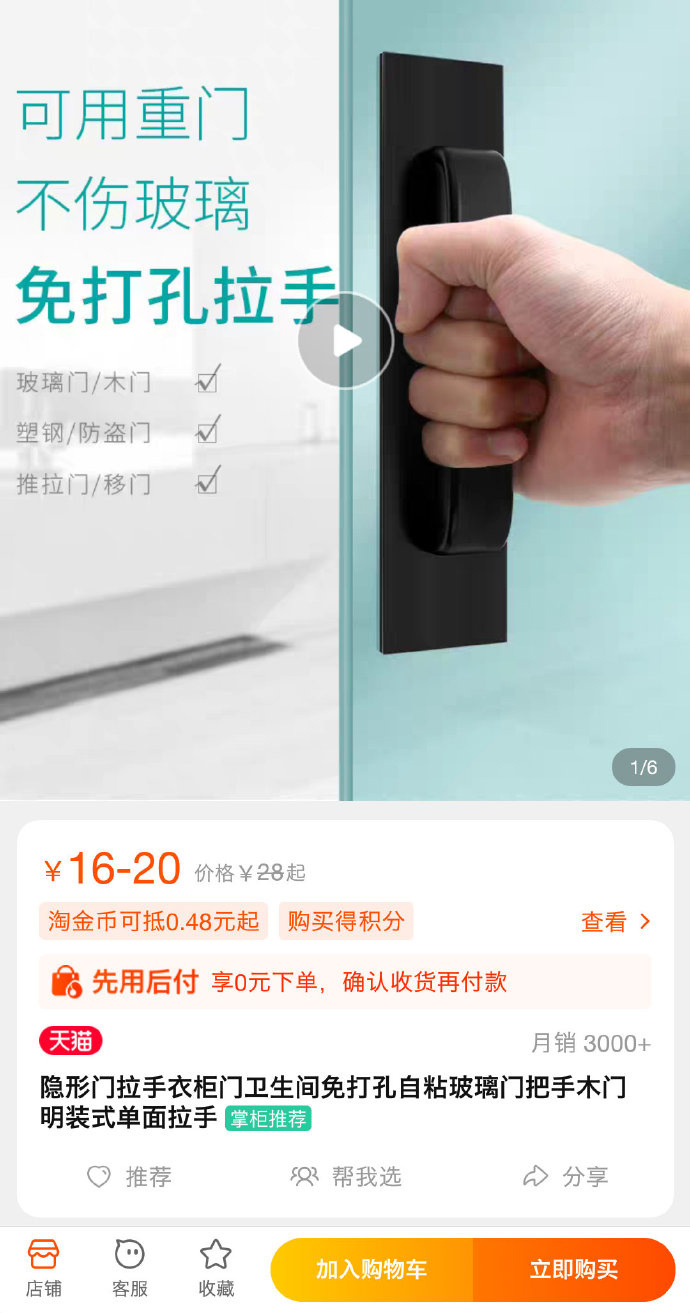This screenshot has height=1313, width=690.
Task: Go to the 店铺 store page
Action: [43, 1268]
